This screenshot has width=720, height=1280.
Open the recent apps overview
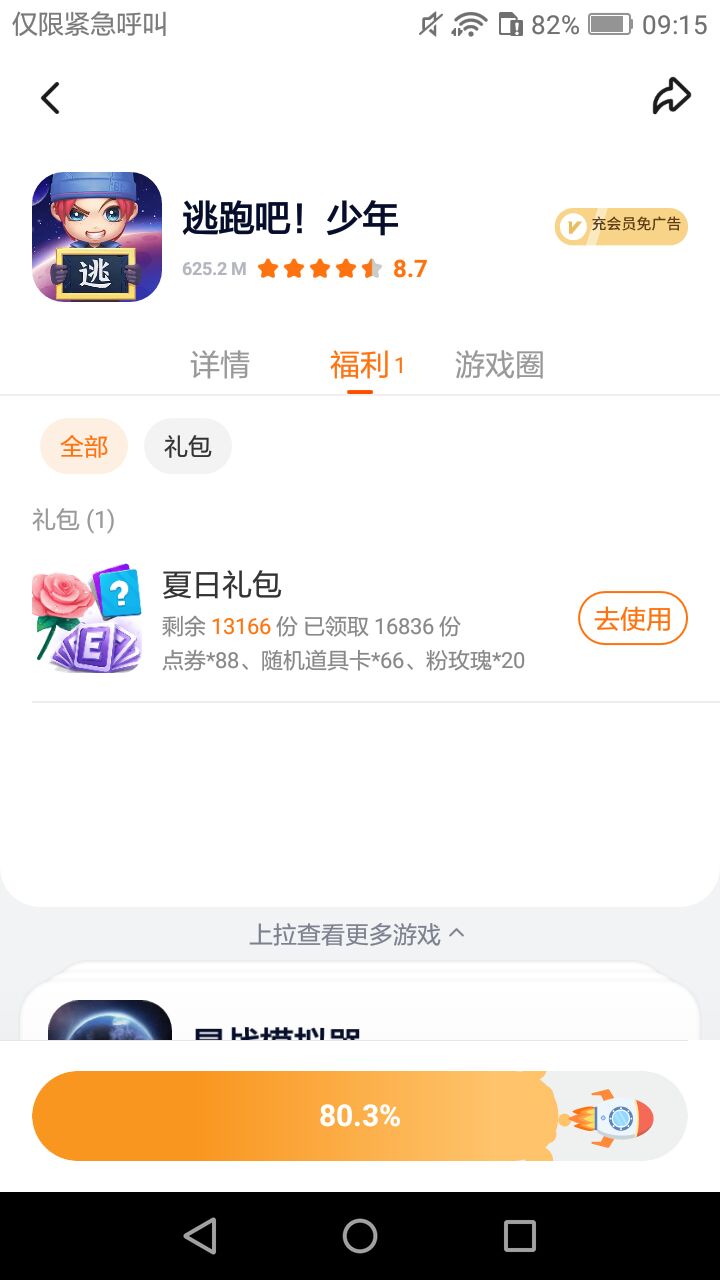click(519, 1236)
